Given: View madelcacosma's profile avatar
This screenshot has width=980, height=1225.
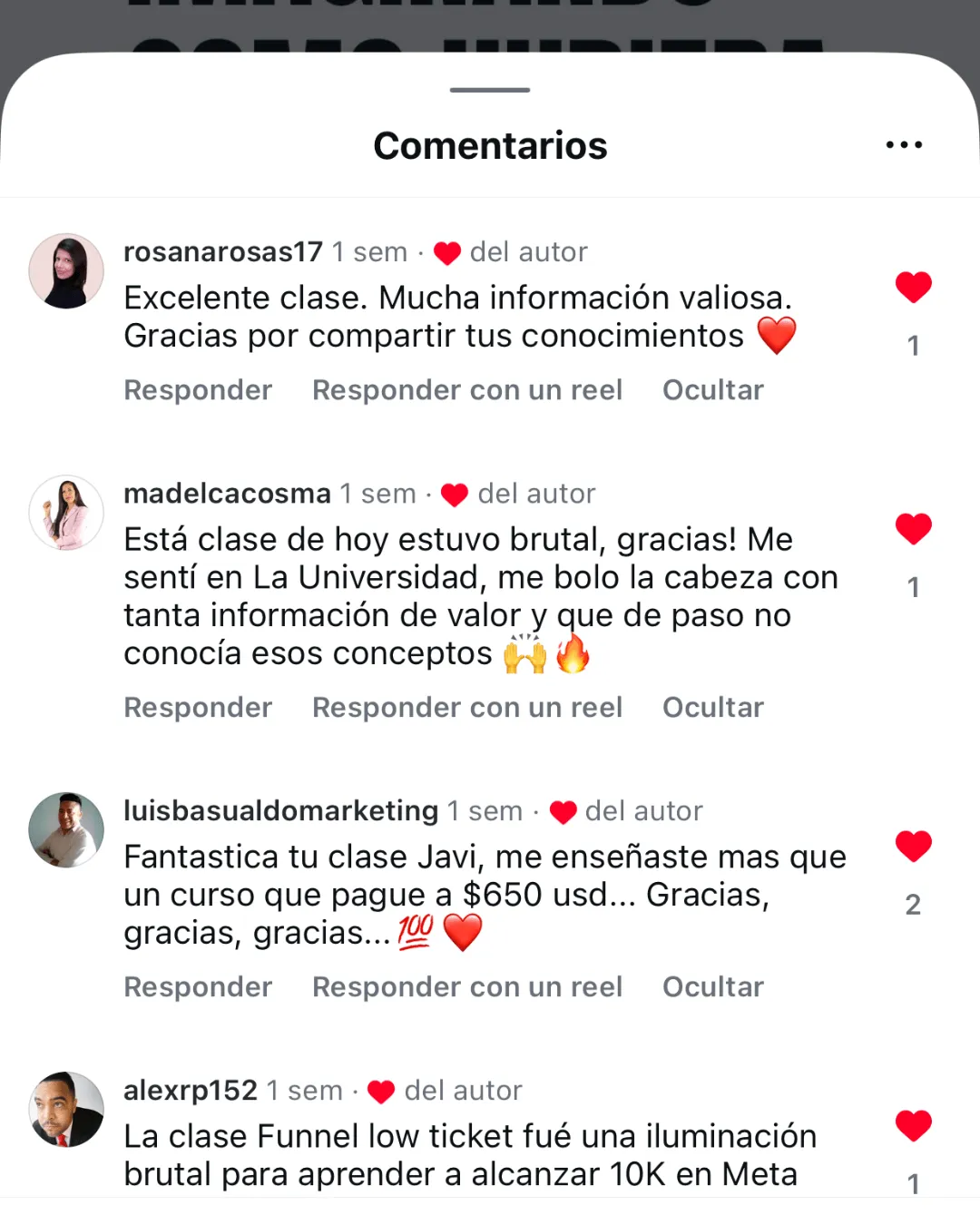Looking at the screenshot, I should pyautogui.click(x=66, y=513).
